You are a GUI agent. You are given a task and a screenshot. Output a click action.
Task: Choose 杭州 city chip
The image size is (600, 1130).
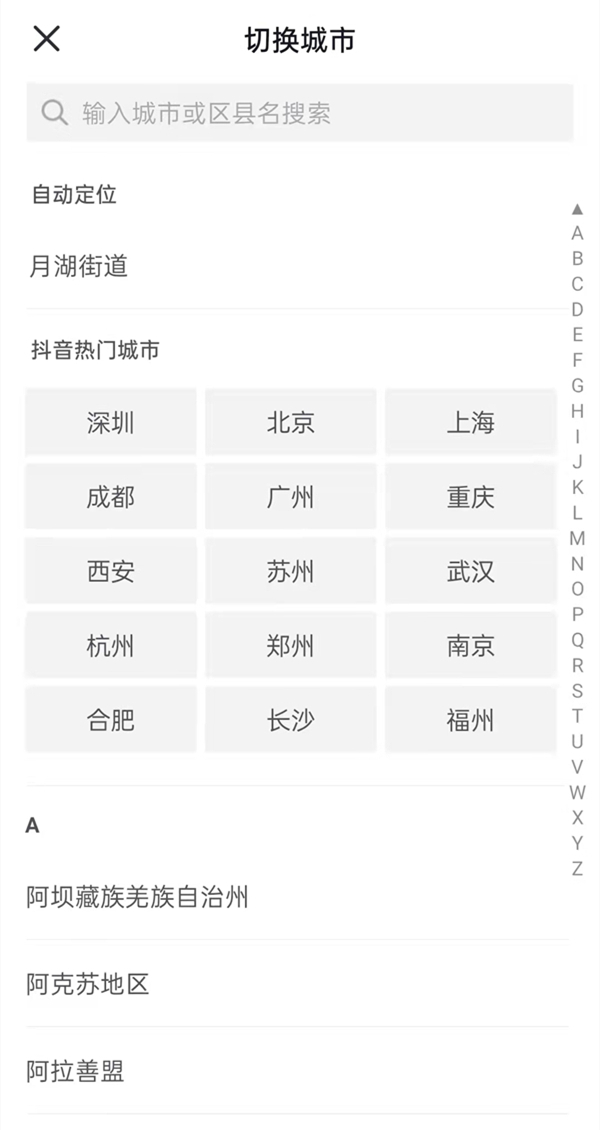click(111, 645)
